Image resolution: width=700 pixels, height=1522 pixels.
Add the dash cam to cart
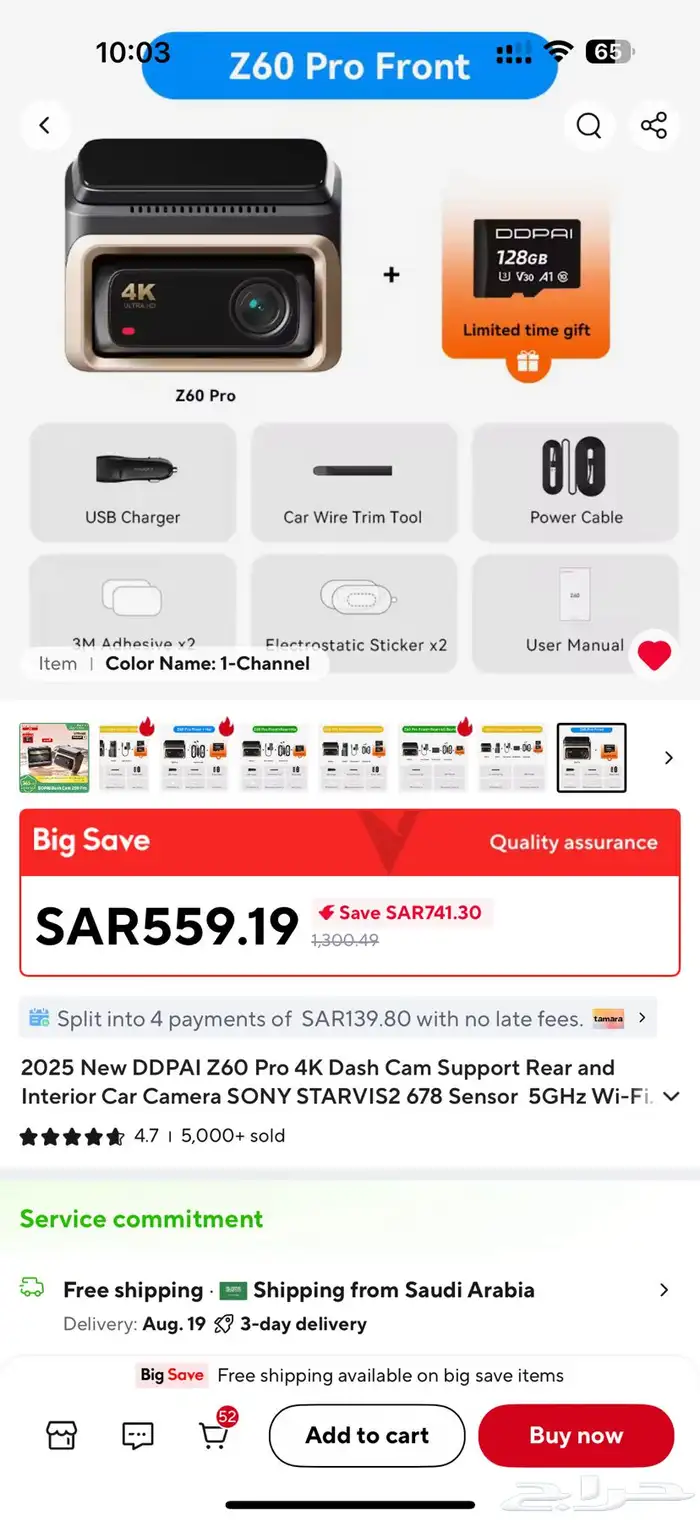(367, 1435)
